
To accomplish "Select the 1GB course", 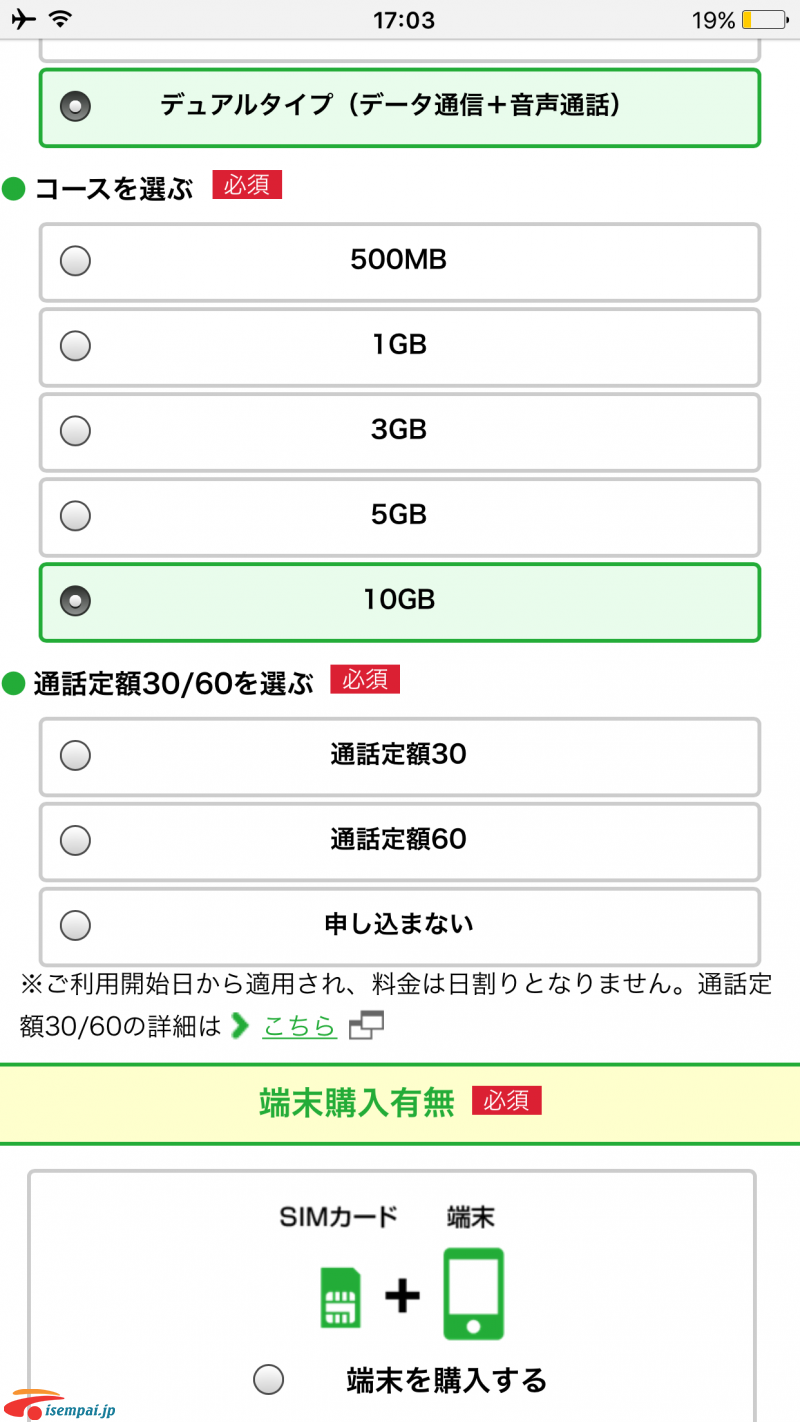I will (400, 346).
